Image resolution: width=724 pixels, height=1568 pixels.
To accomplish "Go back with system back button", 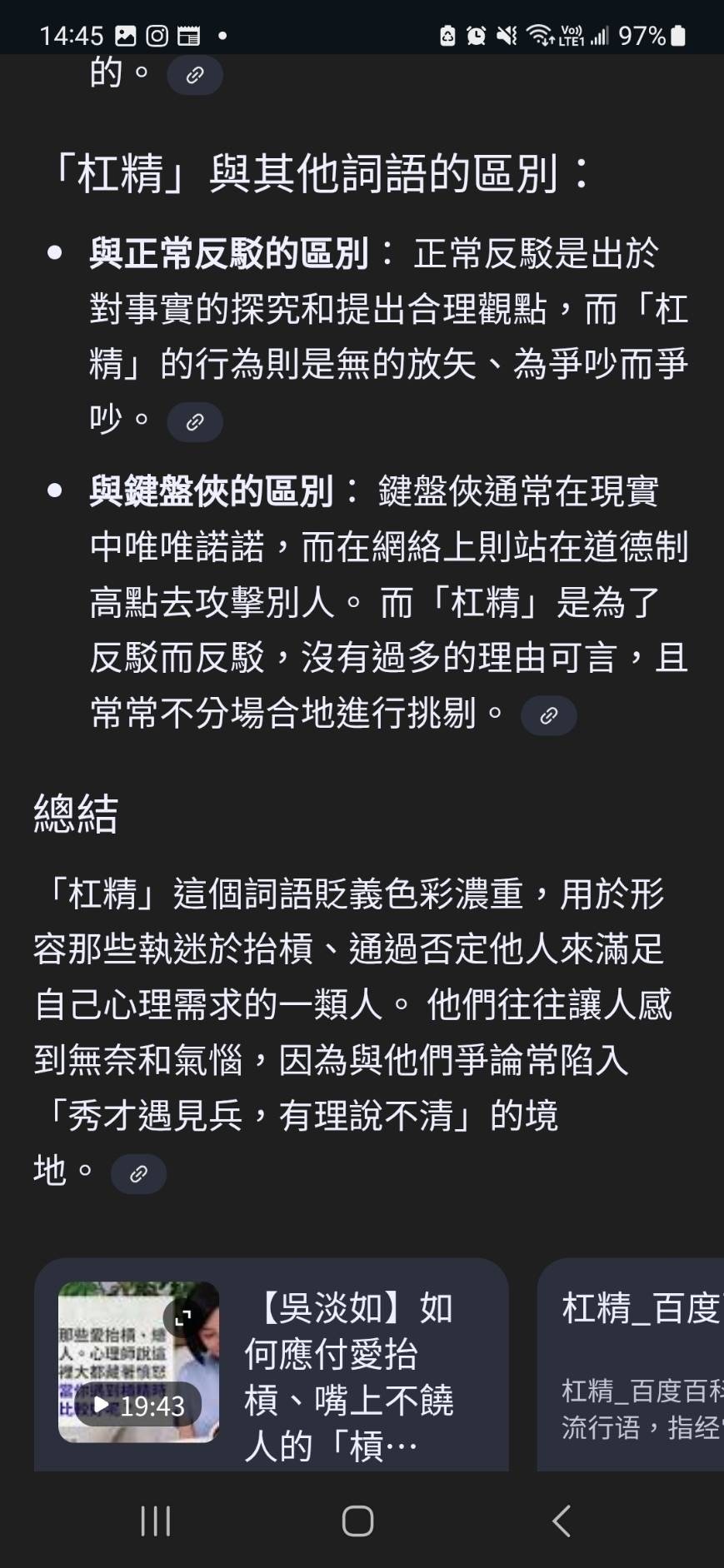I will 562,1521.
